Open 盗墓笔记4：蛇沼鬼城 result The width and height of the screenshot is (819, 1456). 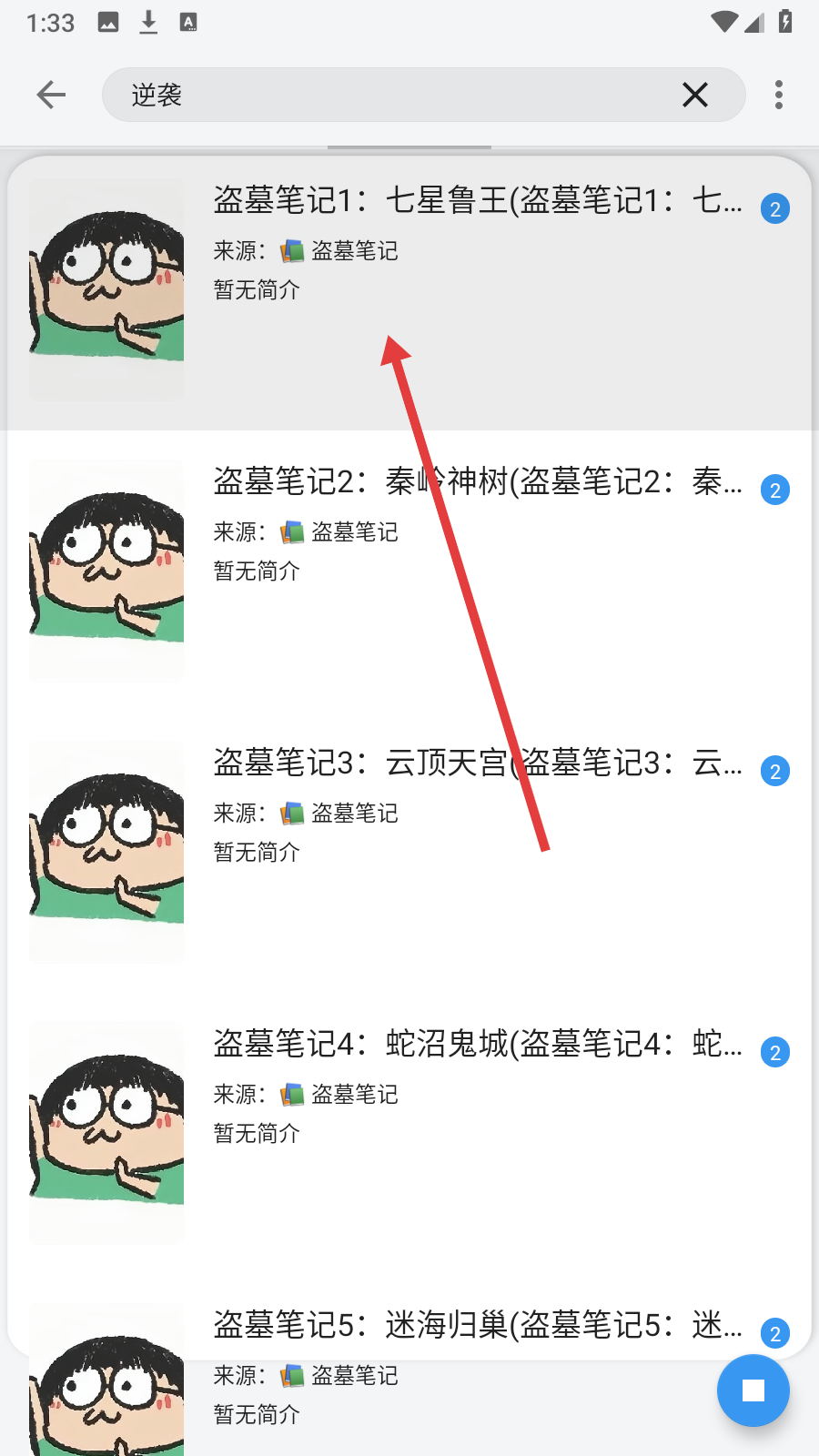[409, 1133]
